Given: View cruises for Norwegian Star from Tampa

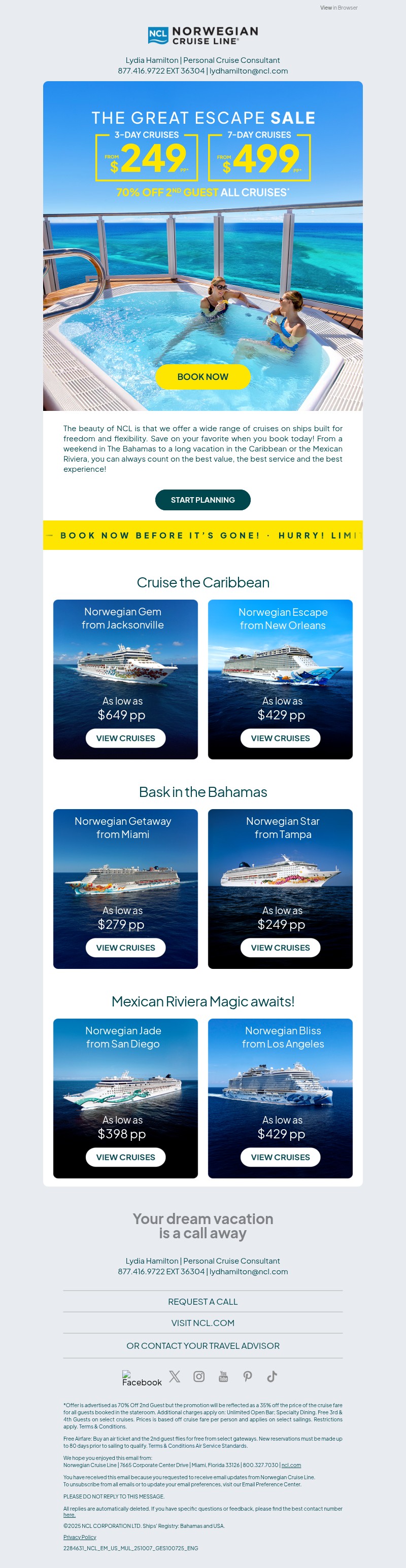Looking at the screenshot, I should pyautogui.click(x=280, y=948).
